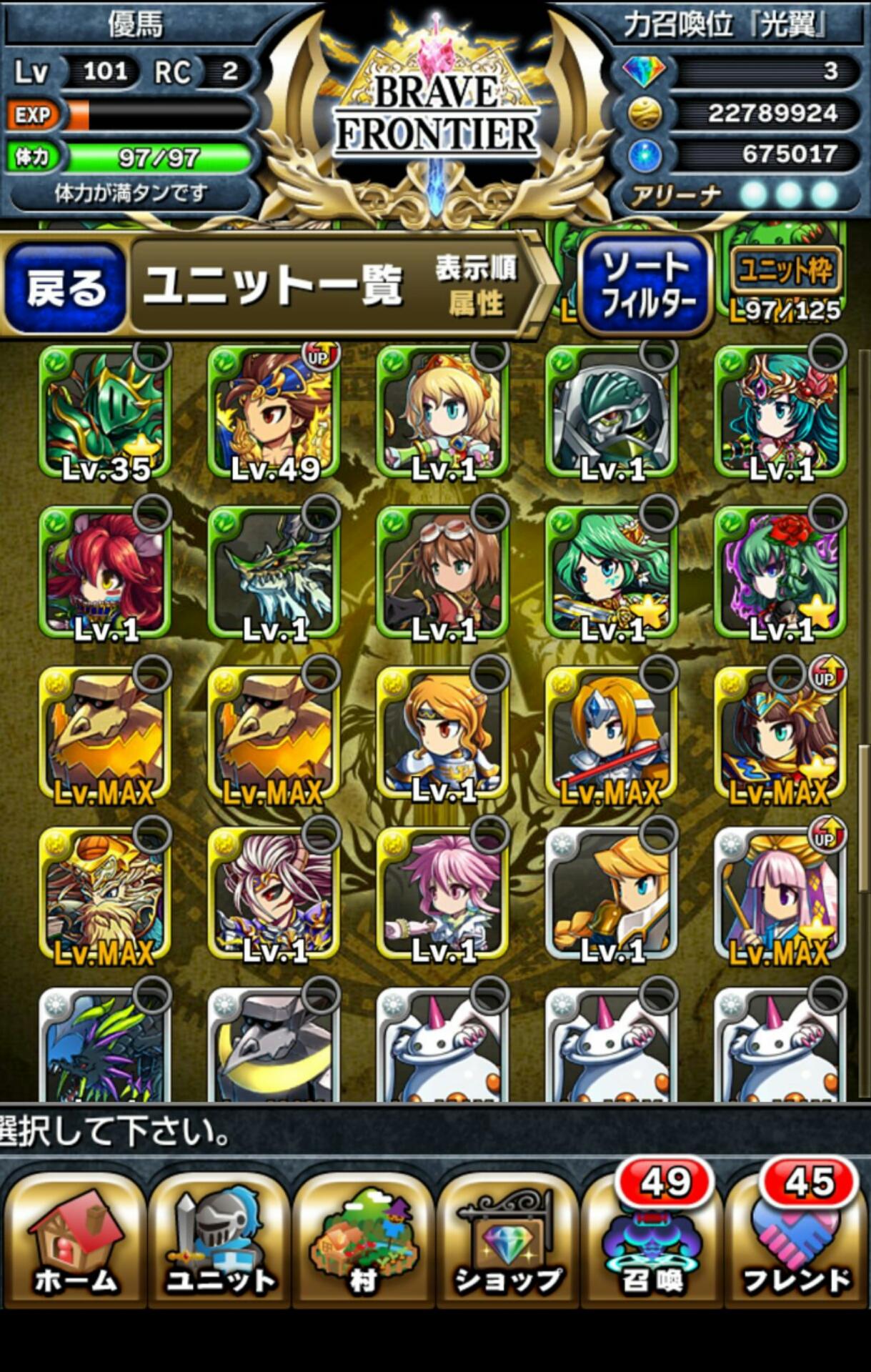Screen dimensions: 871x1372
Task: Select the purple-haired Lv.MAX light unit
Action: (780, 895)
